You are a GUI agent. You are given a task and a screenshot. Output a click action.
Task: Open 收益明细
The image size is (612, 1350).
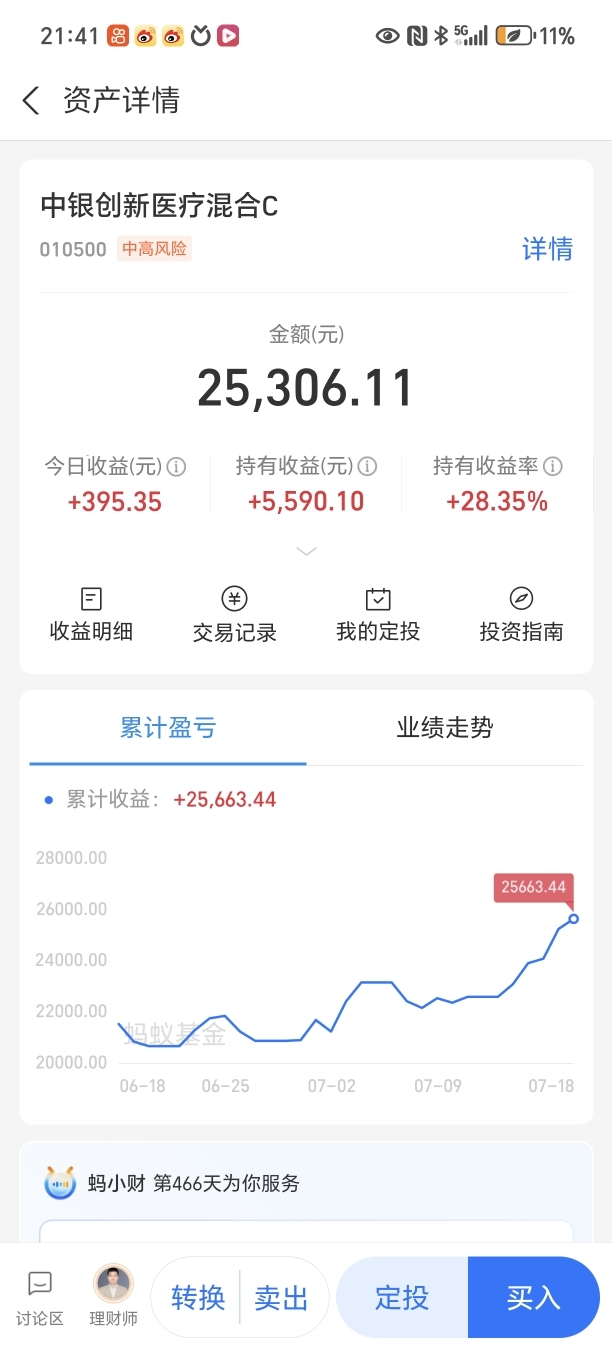pos(91,614)
